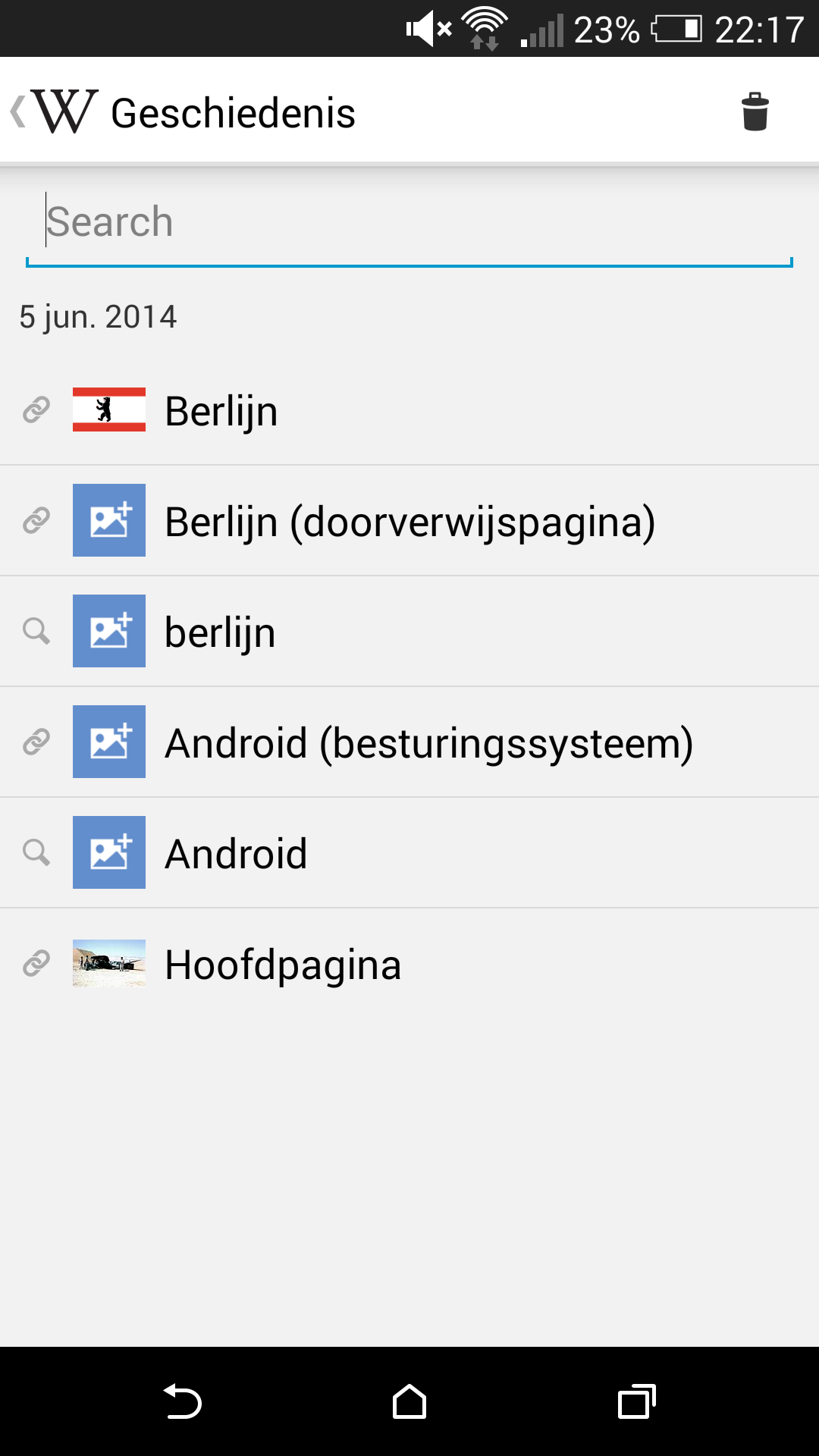Open the lowercase berlijn search entry

409,632
